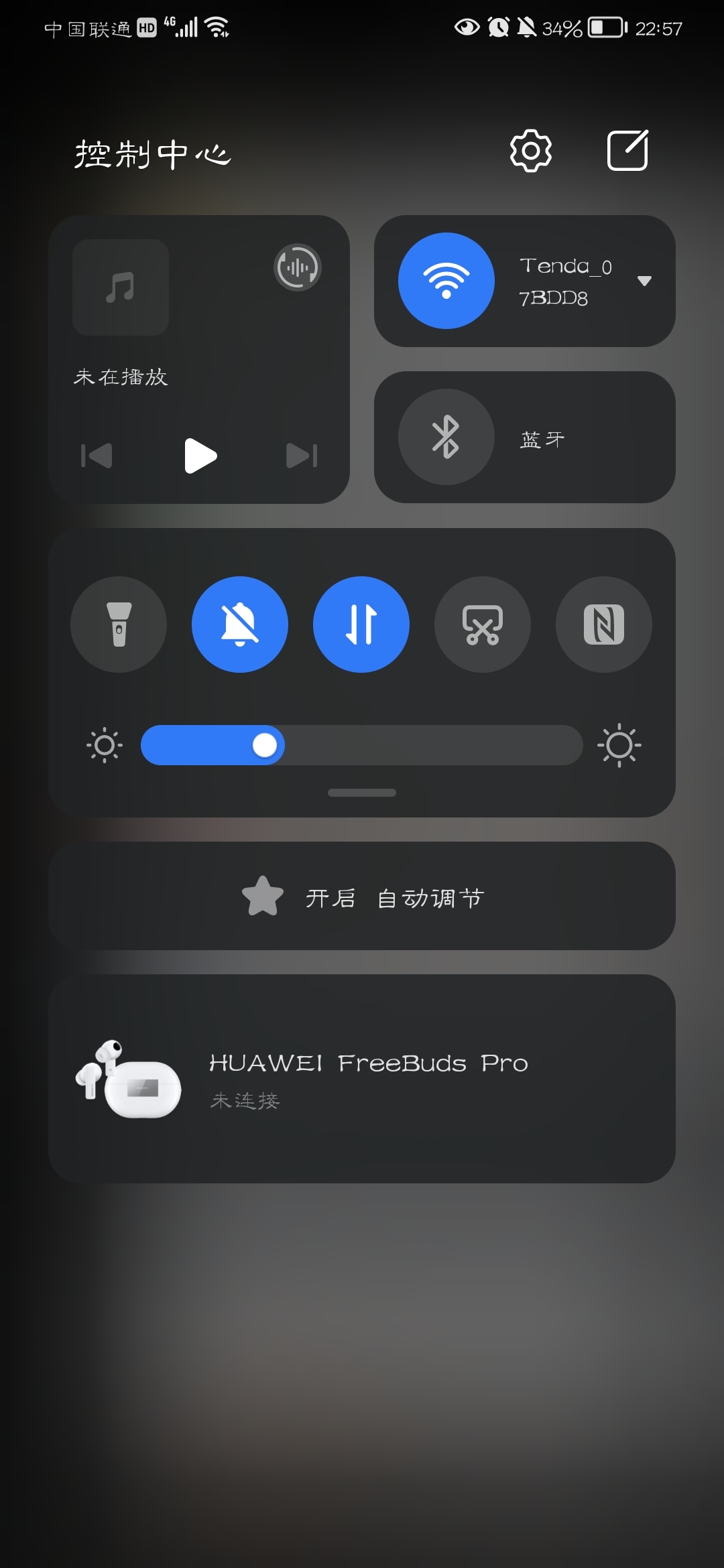This screenshot has height=1568, width=724.
Task: Disable silent mode bell toggle
Action: (240, 624)
